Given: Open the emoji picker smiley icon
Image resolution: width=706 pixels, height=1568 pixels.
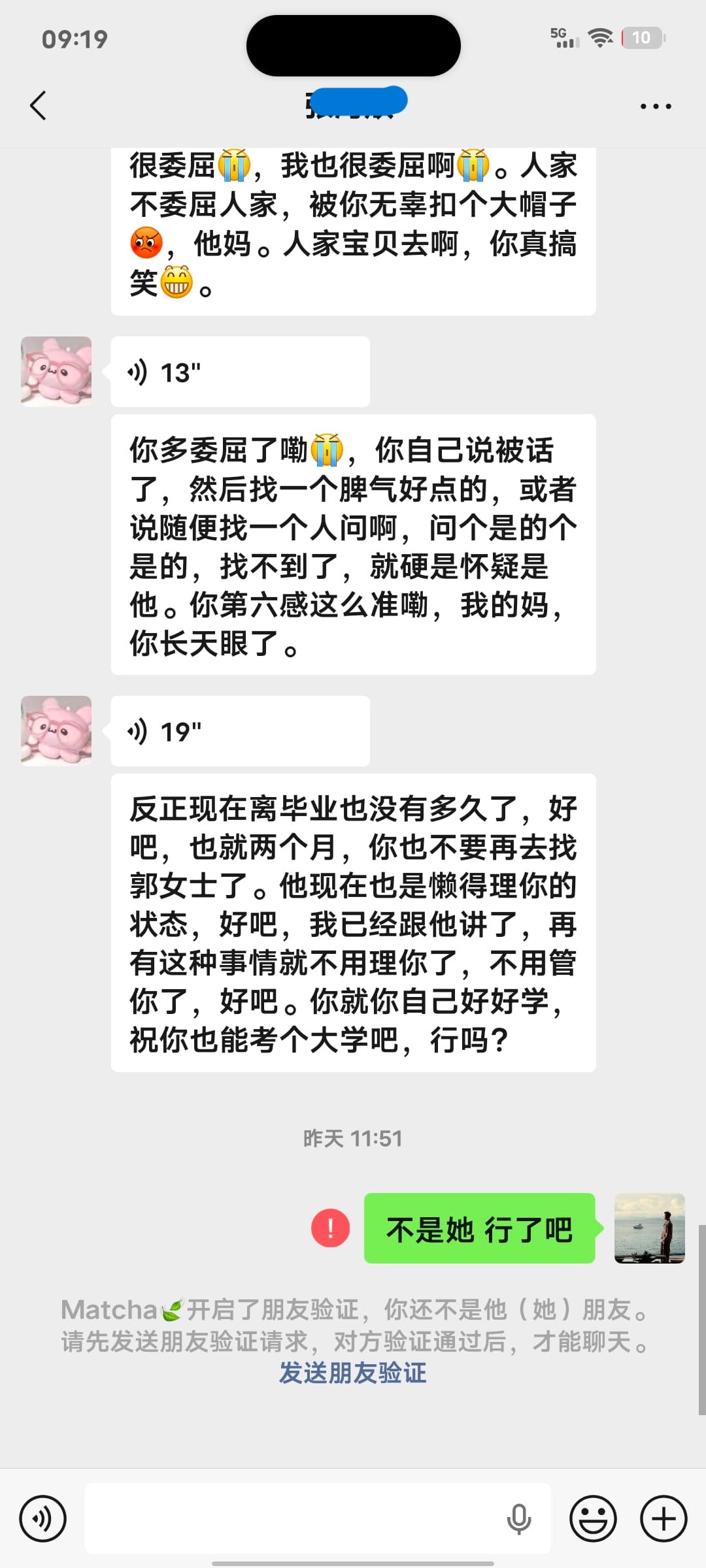Looking at the screenshot, I should pyautogui.click(x=592, y=1517).
